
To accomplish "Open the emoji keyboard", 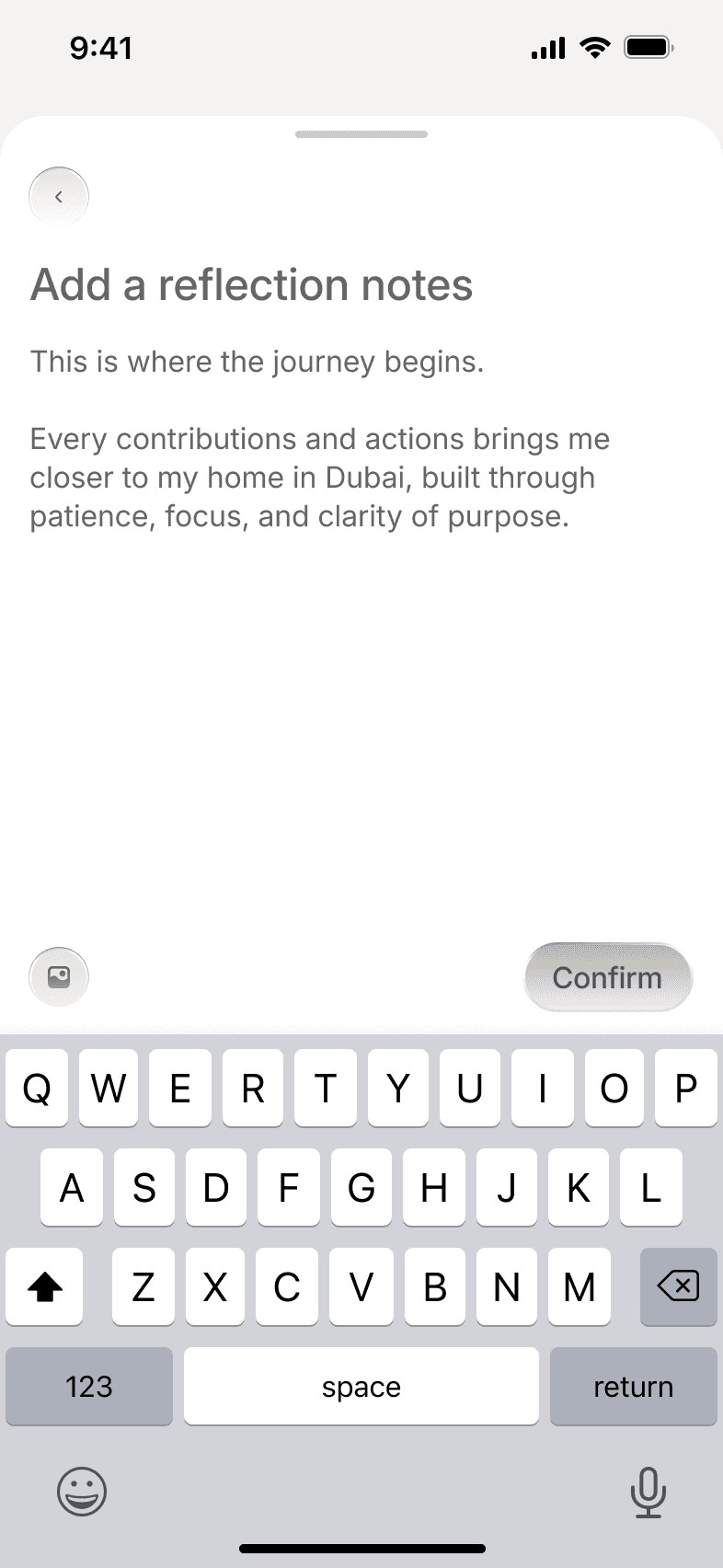I will pos(82,1492).
